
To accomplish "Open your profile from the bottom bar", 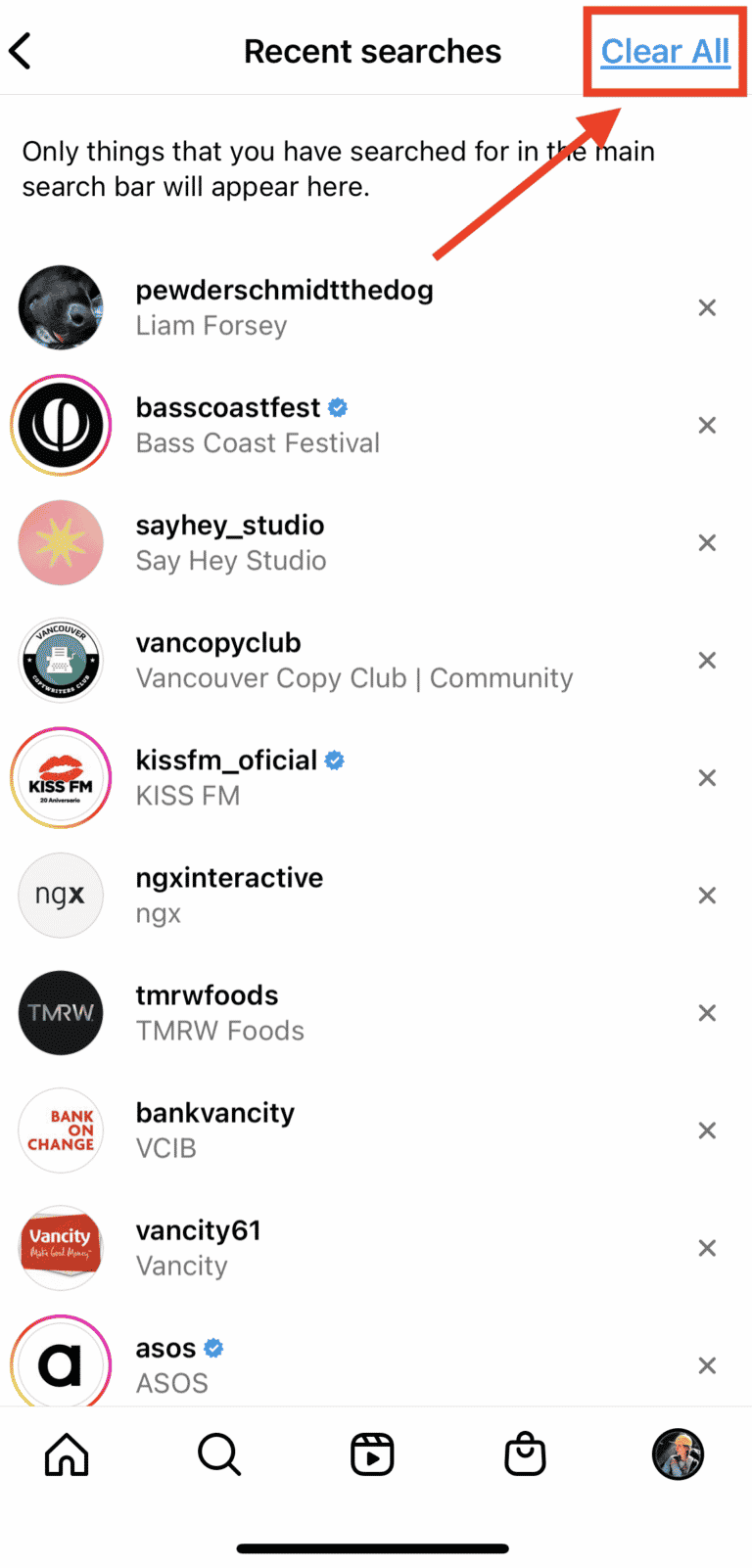I will coord(677,1454).
